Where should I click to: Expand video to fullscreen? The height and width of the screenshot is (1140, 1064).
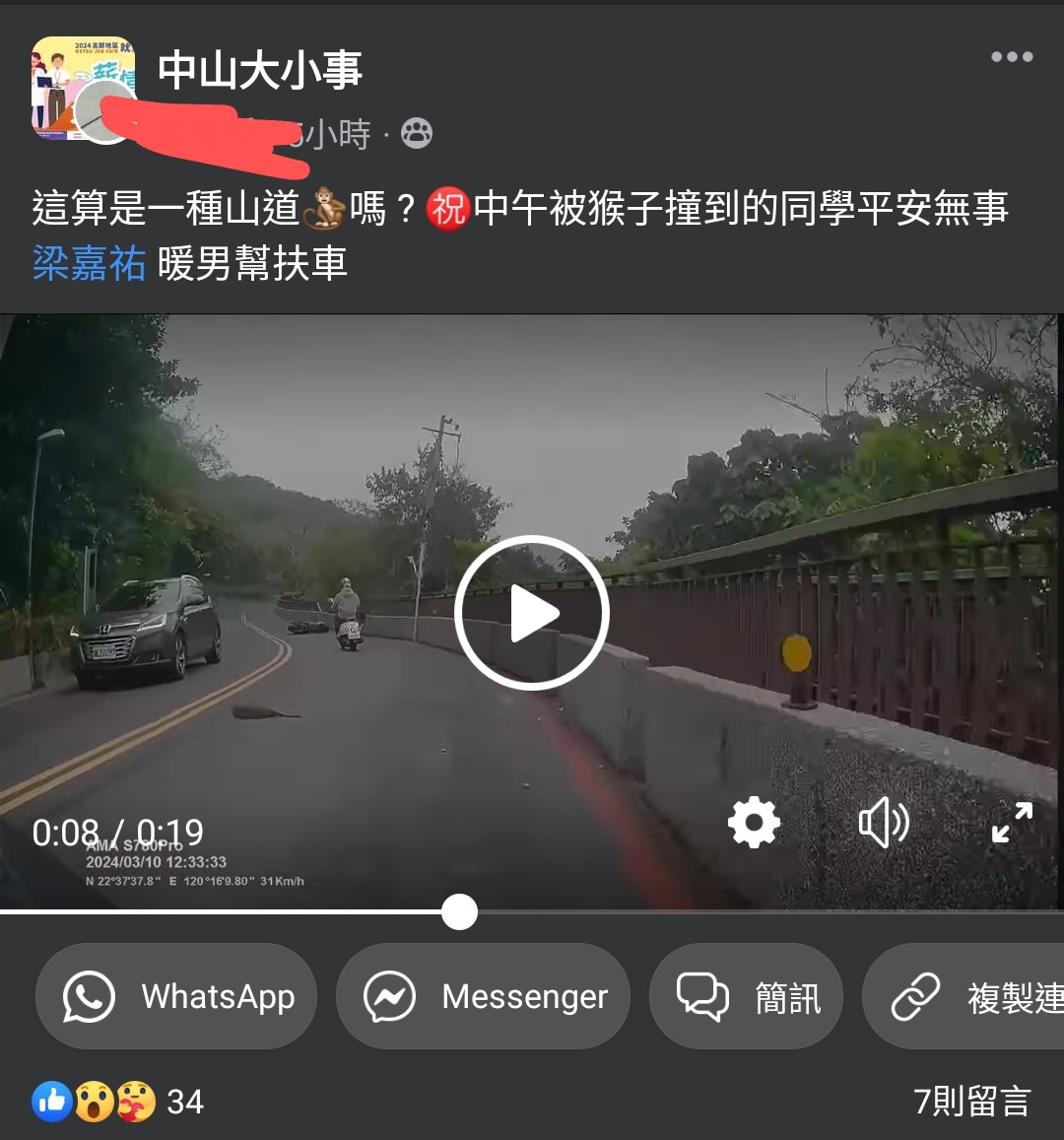click(x=1012, y=823)
